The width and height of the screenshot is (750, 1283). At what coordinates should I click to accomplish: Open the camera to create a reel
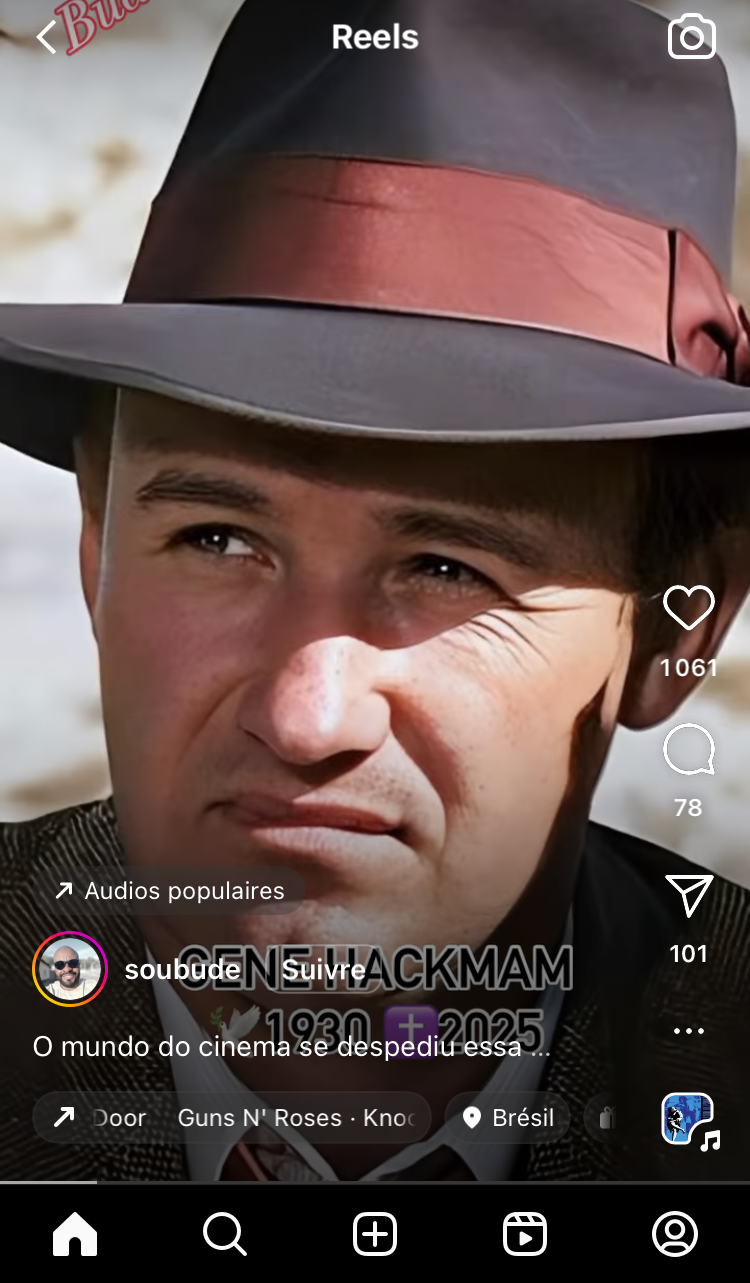click(691, 38)
